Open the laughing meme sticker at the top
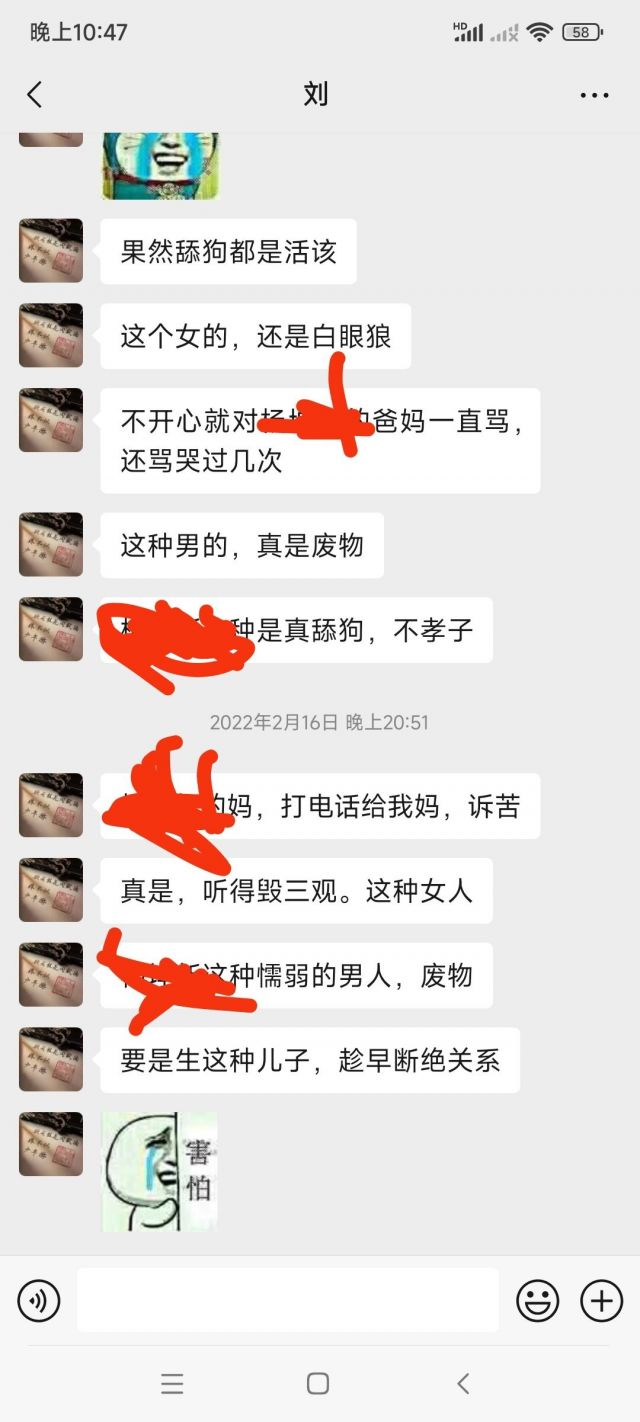The image size is (640, 1422). [x=160, y=165]
